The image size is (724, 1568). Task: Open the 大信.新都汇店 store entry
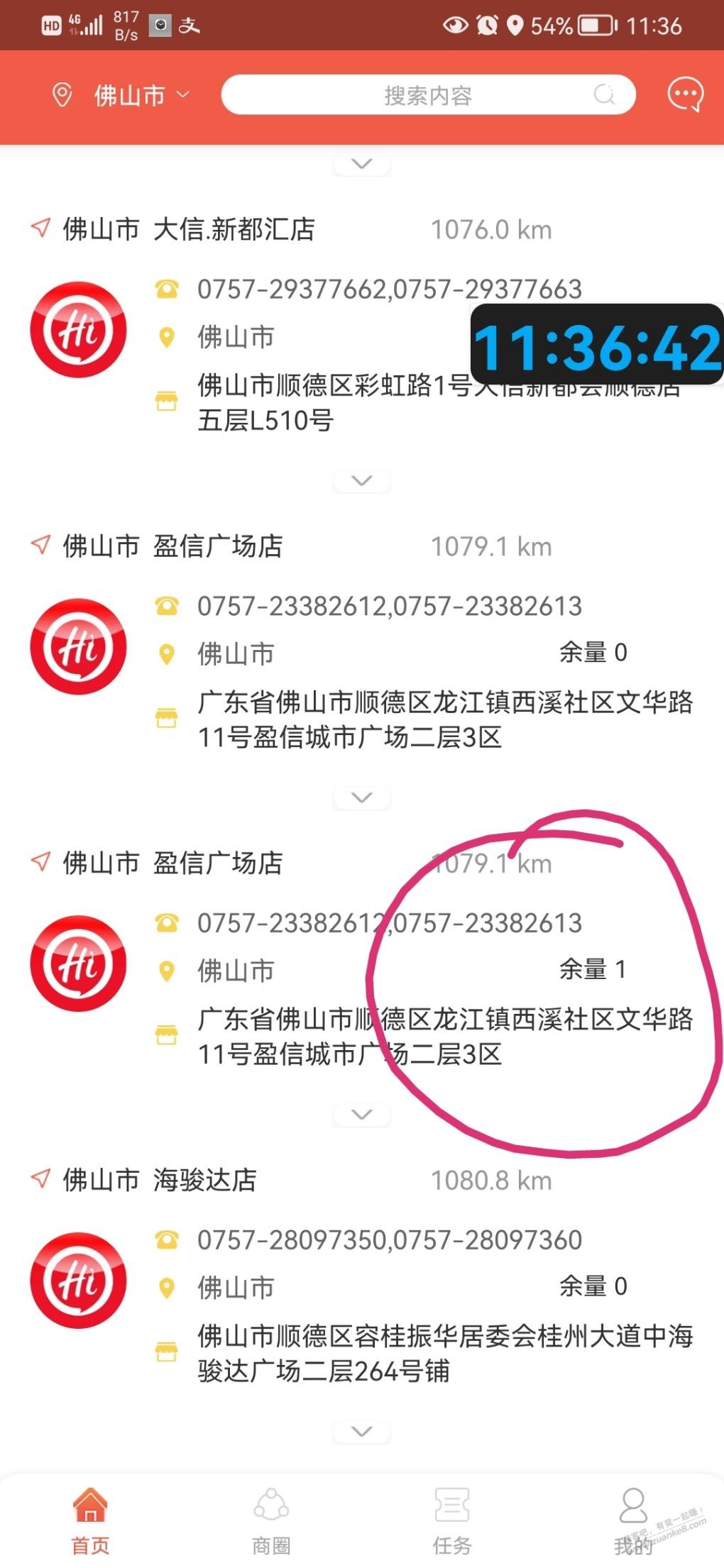(x=362, y=324)
